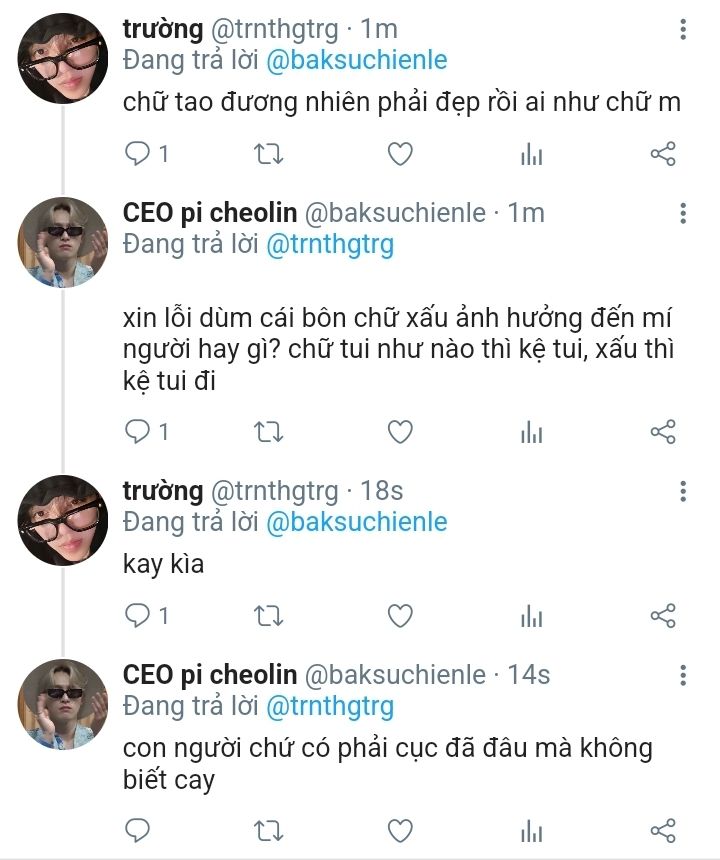Share the tweet 'kay kìa'

click(663, 615)
